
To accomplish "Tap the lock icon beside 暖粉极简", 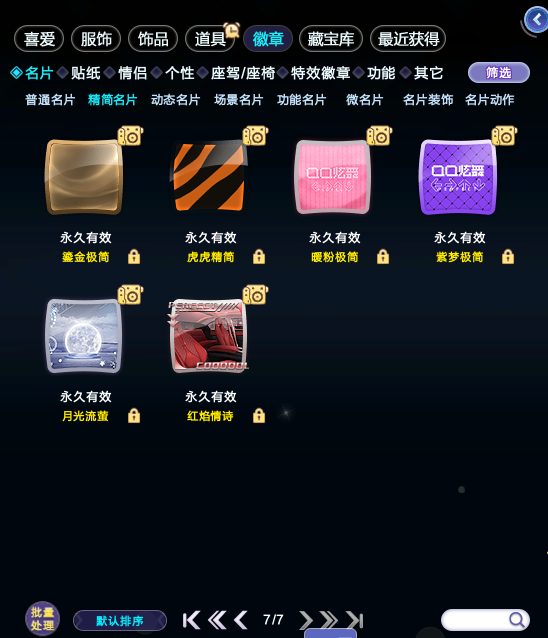I will pyautogui.click(x=383, y=257).
